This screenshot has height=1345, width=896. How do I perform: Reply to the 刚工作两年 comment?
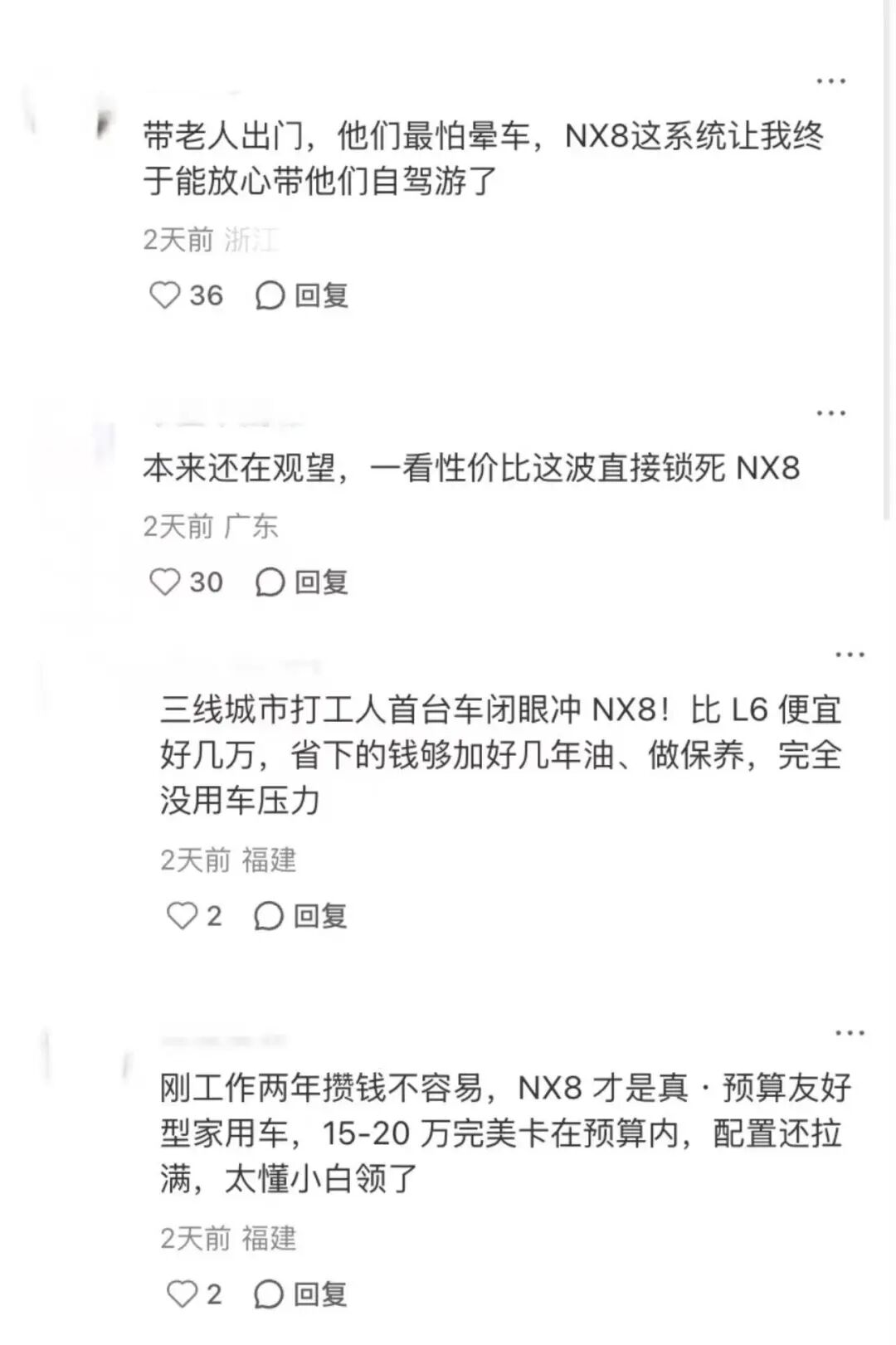[x=299, y=1294]
